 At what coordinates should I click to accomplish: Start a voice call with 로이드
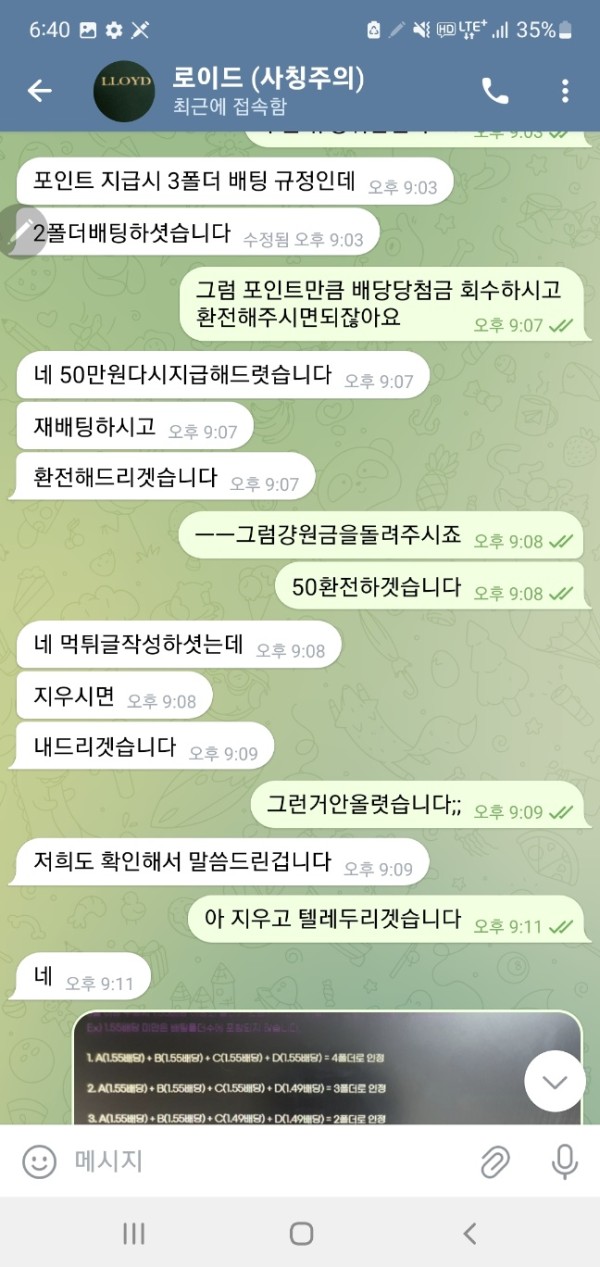(495, 91)
